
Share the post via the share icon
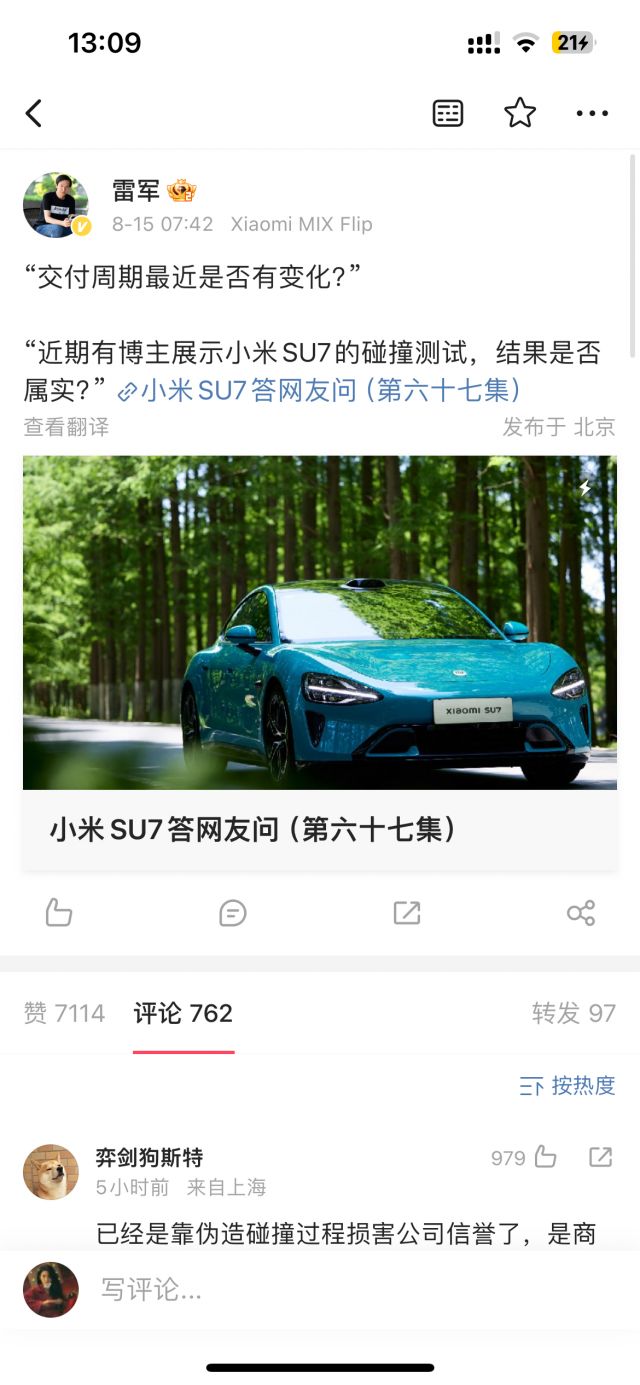(581, 912)
